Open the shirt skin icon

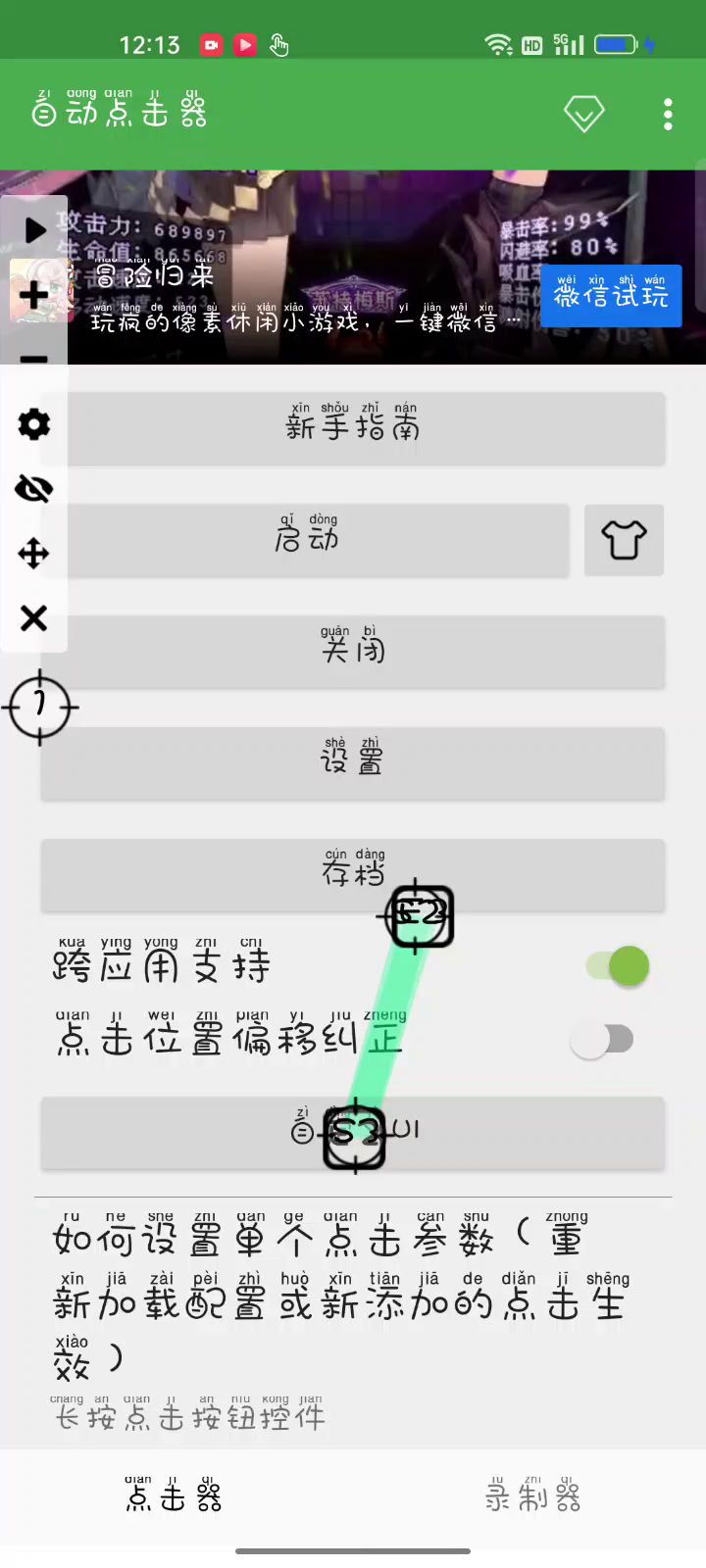pos(624,540)
